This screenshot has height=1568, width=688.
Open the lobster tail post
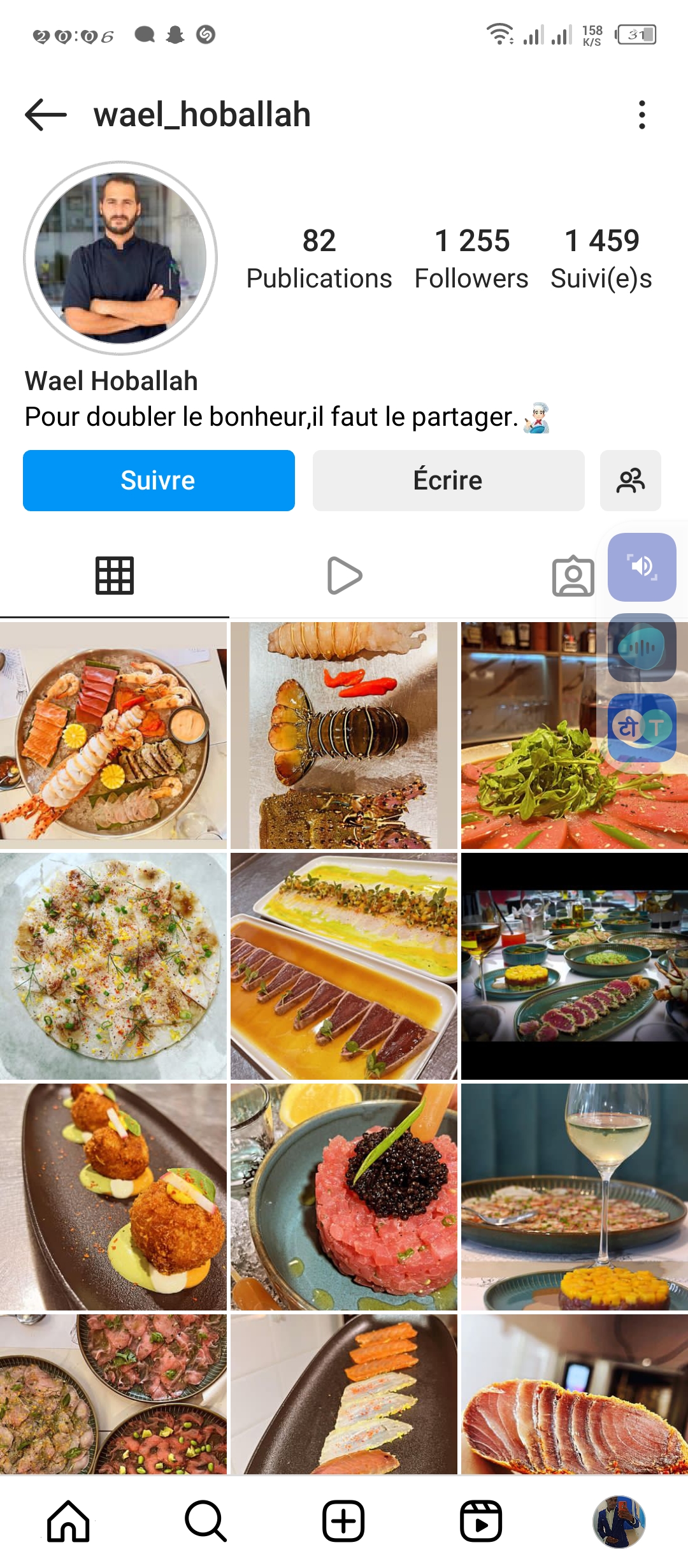pyautogui.click(x=344, y=736)
